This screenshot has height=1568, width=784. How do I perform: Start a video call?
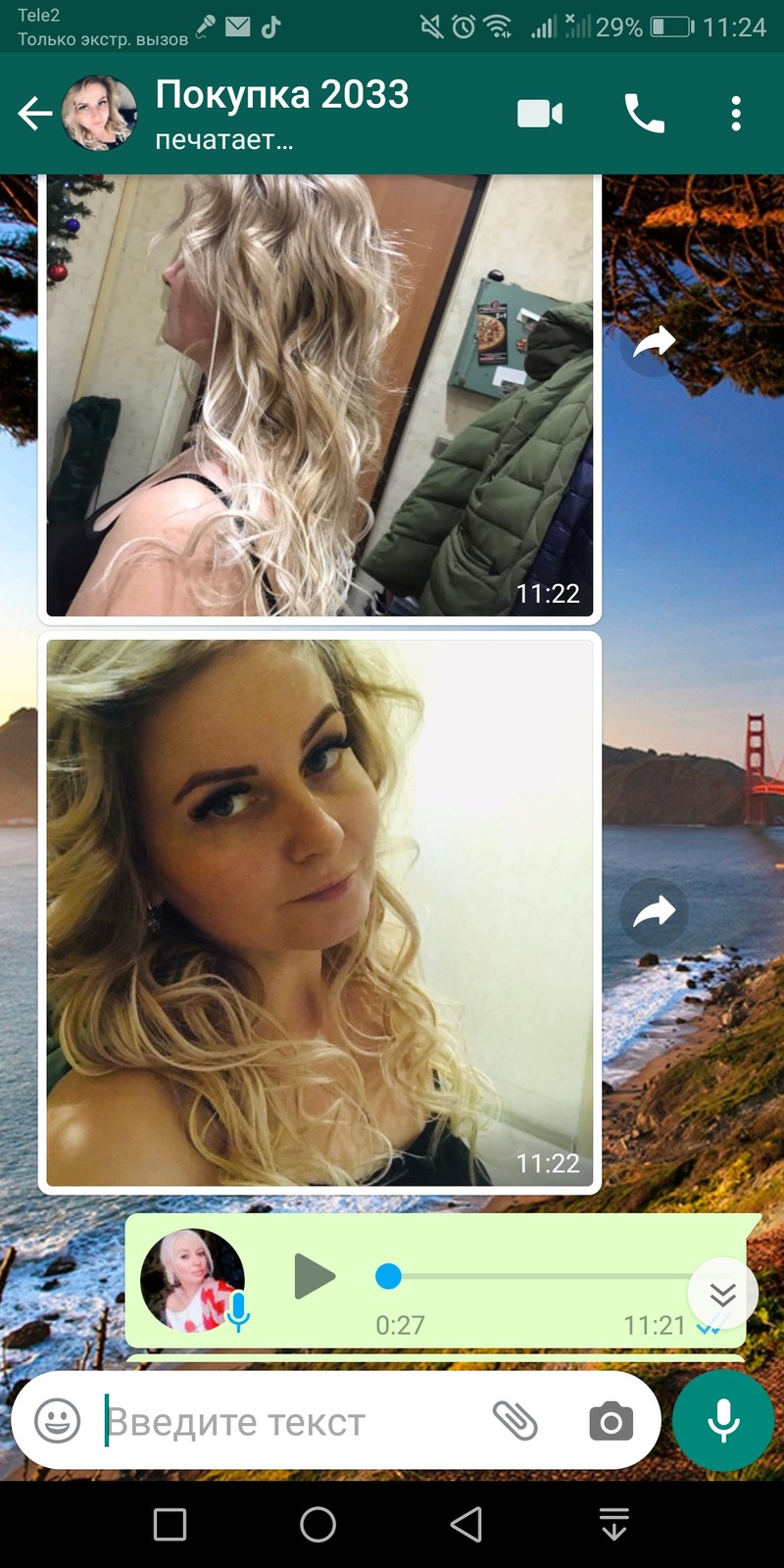(x=540, y=114)
